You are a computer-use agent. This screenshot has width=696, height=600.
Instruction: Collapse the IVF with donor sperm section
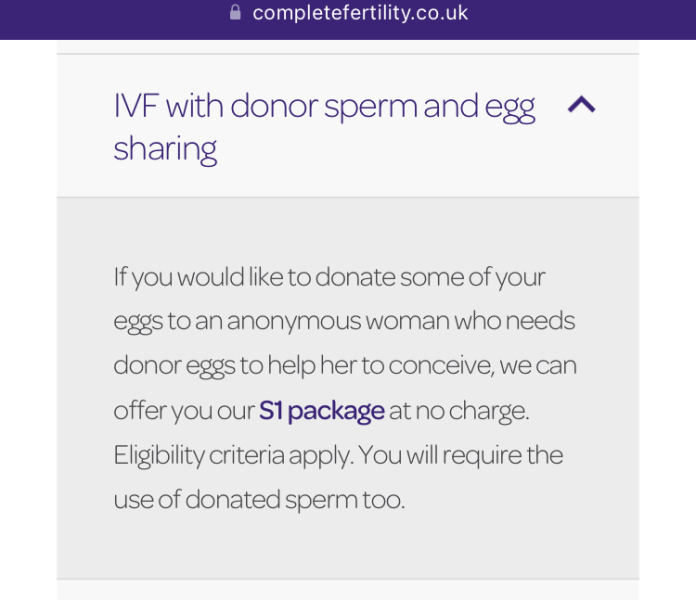point(581,105)
